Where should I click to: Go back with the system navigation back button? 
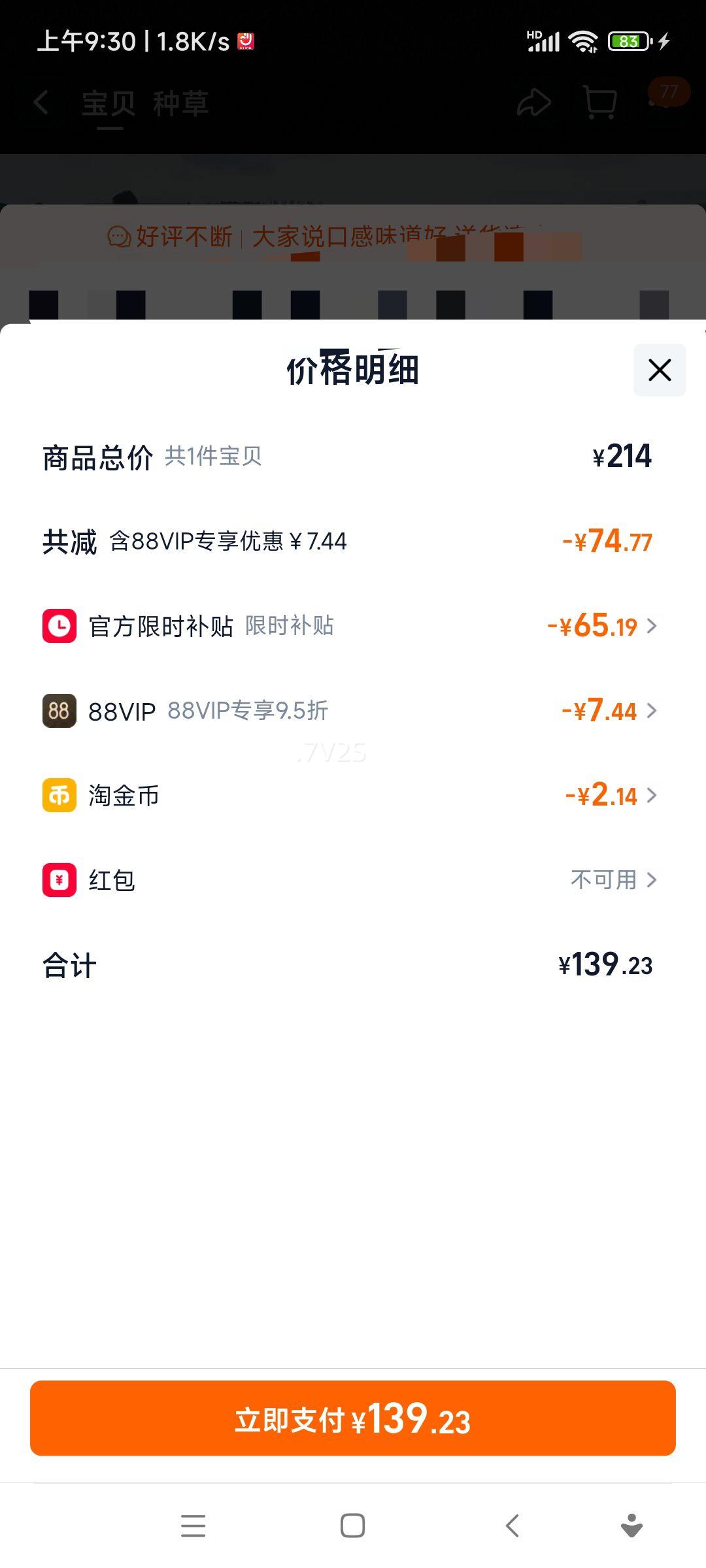point(513,1526)
